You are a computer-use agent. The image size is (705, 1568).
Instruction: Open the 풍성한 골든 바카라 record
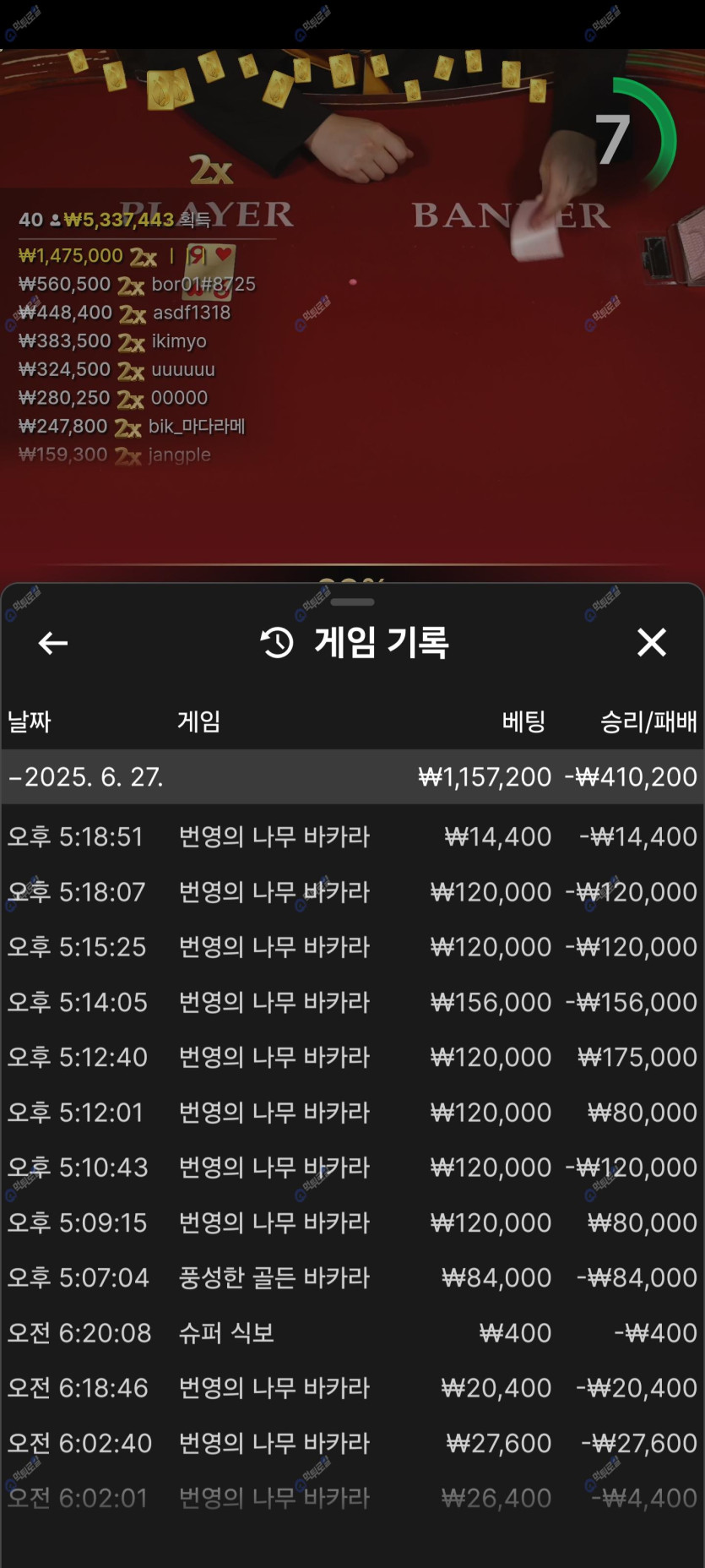pos(352,1277)
